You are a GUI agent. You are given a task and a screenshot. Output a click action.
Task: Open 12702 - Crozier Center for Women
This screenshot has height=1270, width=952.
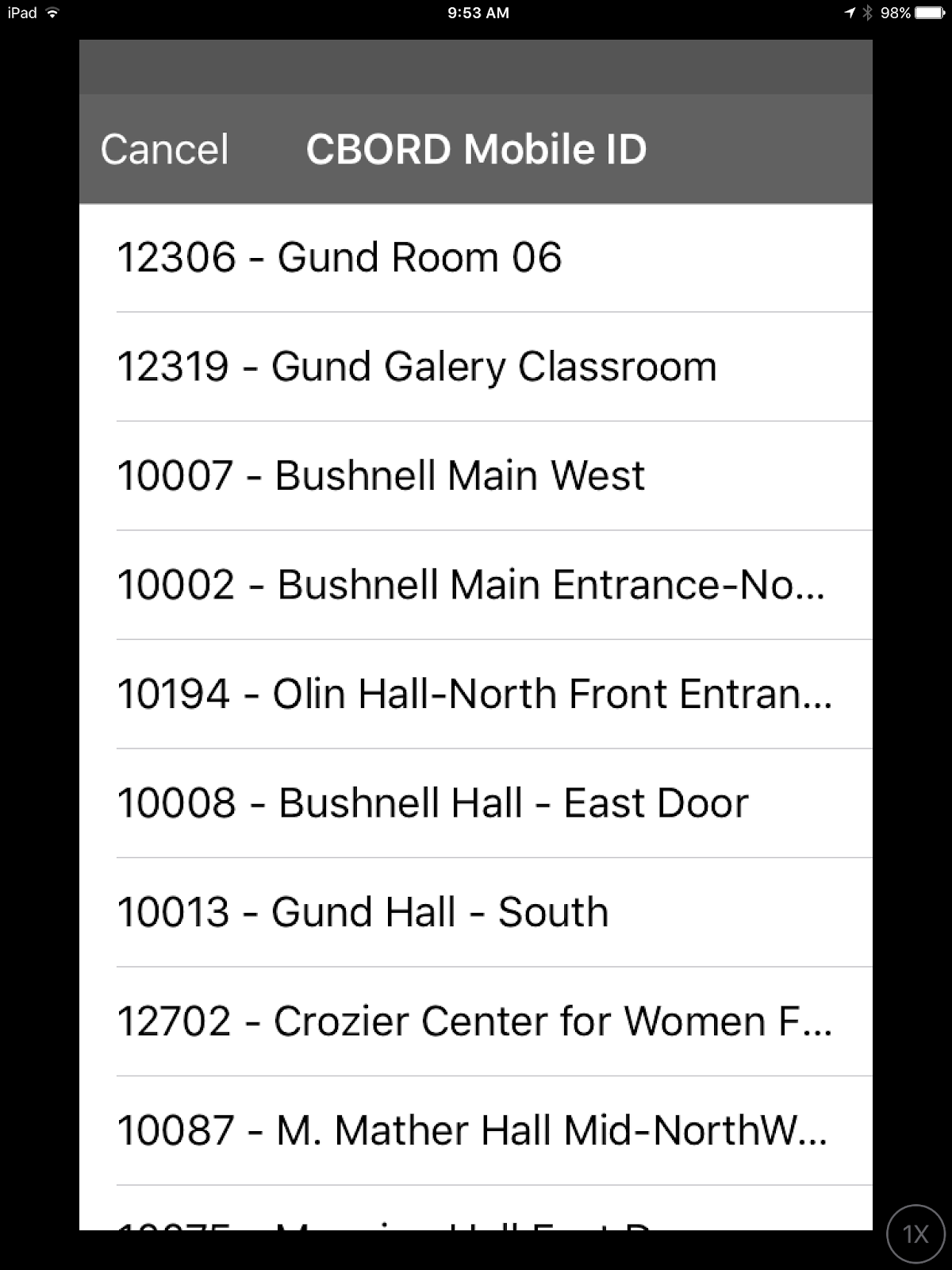[x=474, y=1021]
